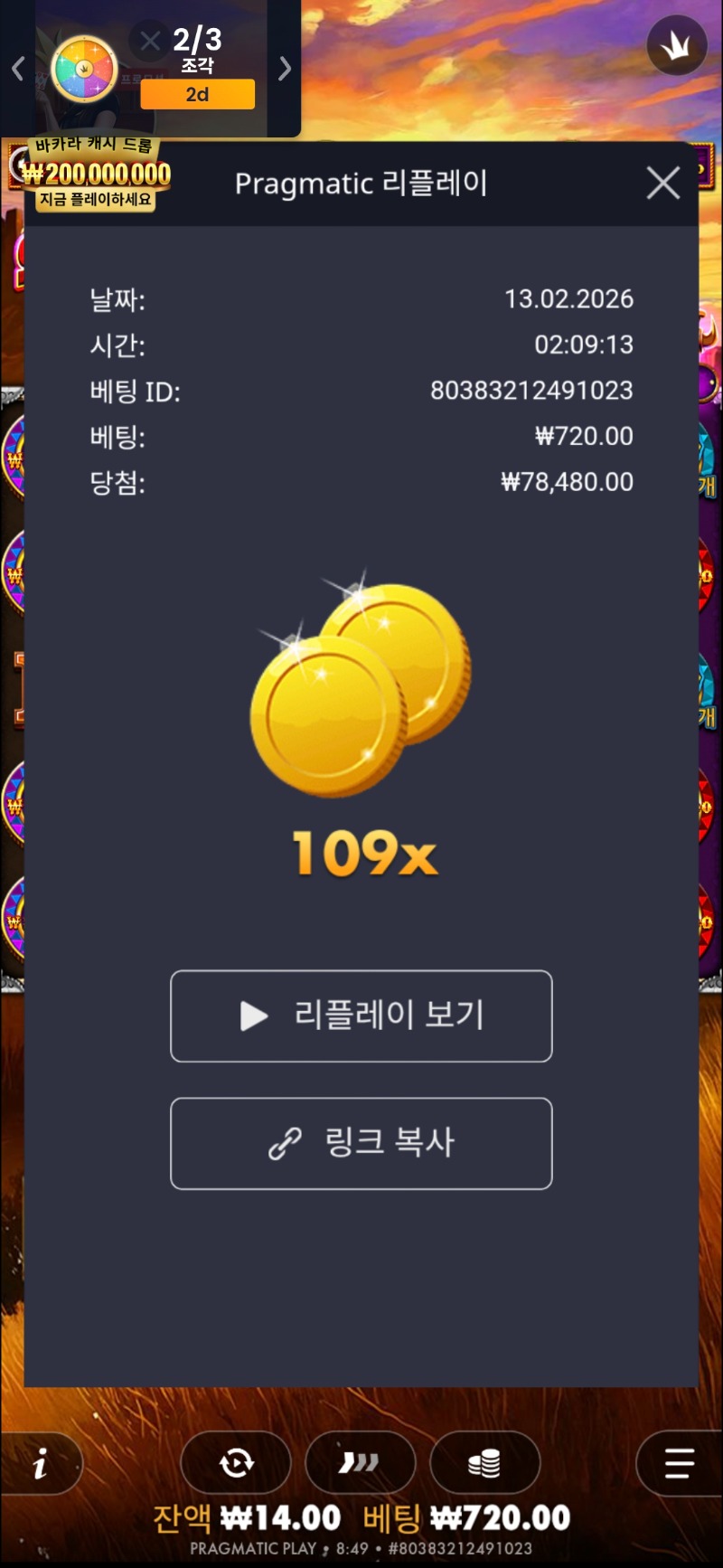Open the crown icon at top right
This screenshot has height=1568, width=723.
click(677, 46)
